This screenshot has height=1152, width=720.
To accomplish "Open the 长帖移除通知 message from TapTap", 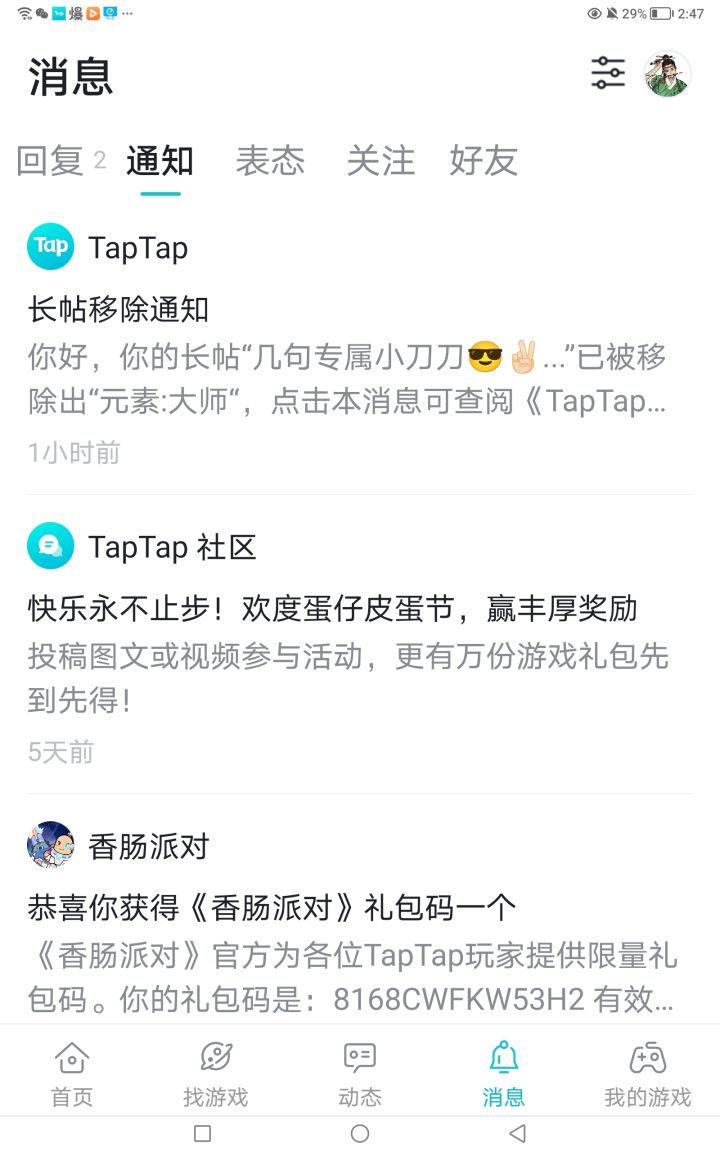I will [359, 356].
